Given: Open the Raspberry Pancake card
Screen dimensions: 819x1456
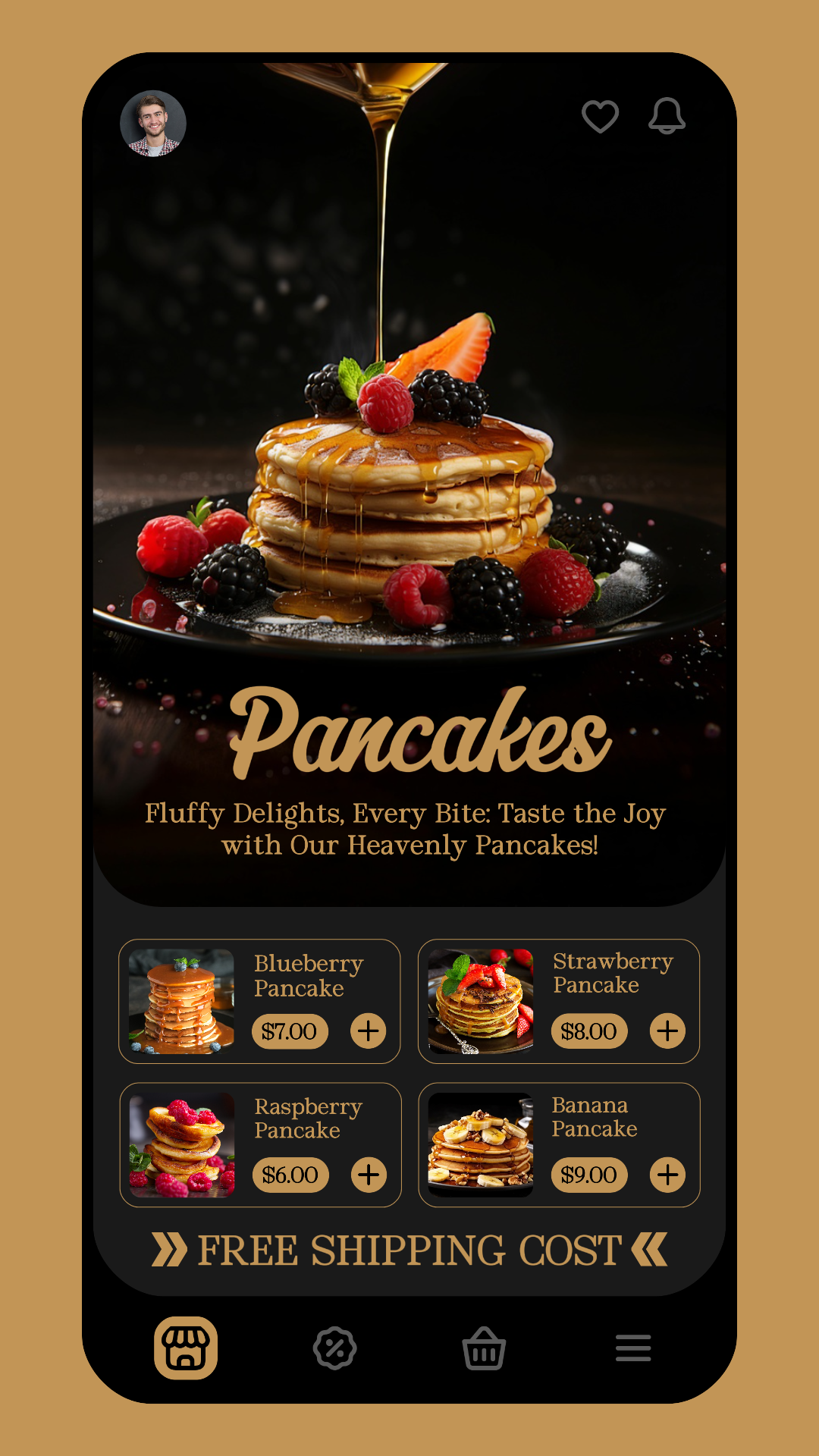Looking at the screenshot, I should coord(260,1144).
